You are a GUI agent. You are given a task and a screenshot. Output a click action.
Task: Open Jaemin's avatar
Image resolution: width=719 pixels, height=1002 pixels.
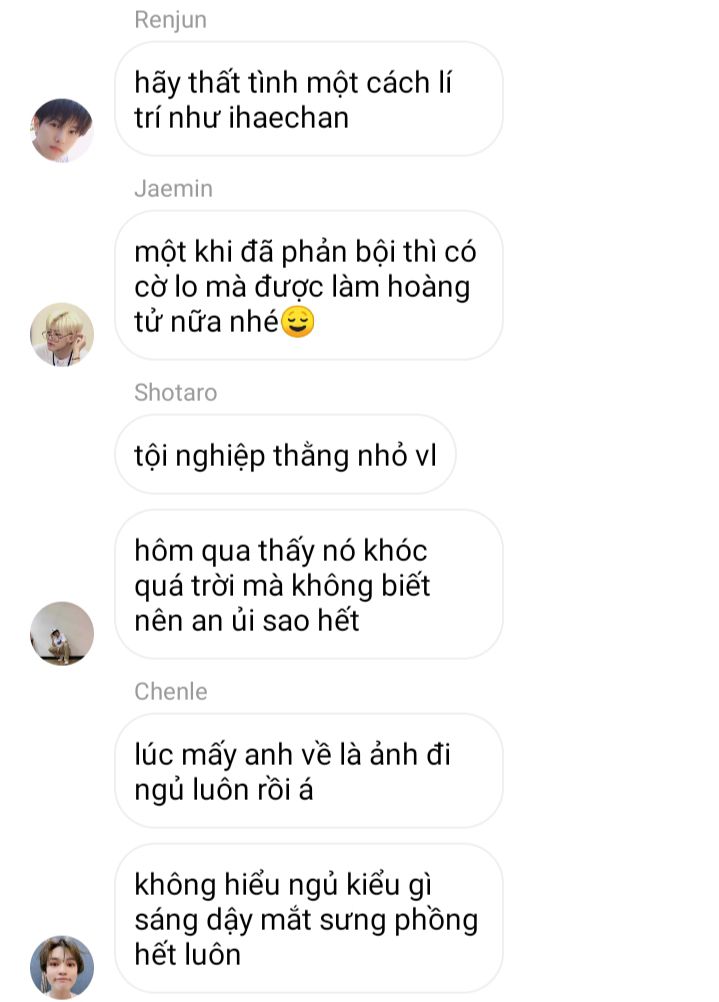62,334
